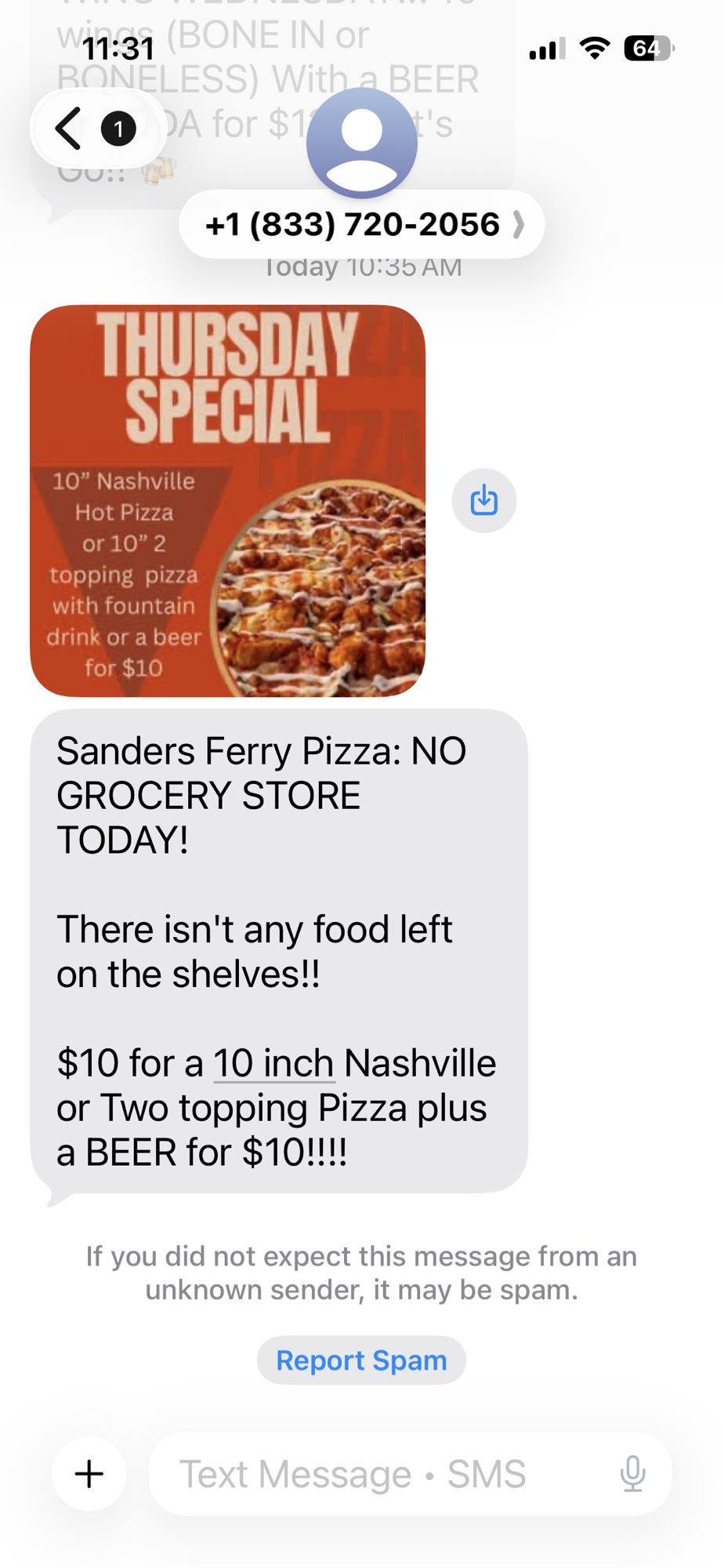The height and width of the screenshot is (1568, 724).
Task: Tap the underlined "10 inch" text
Action: [x=273, y=1063]
